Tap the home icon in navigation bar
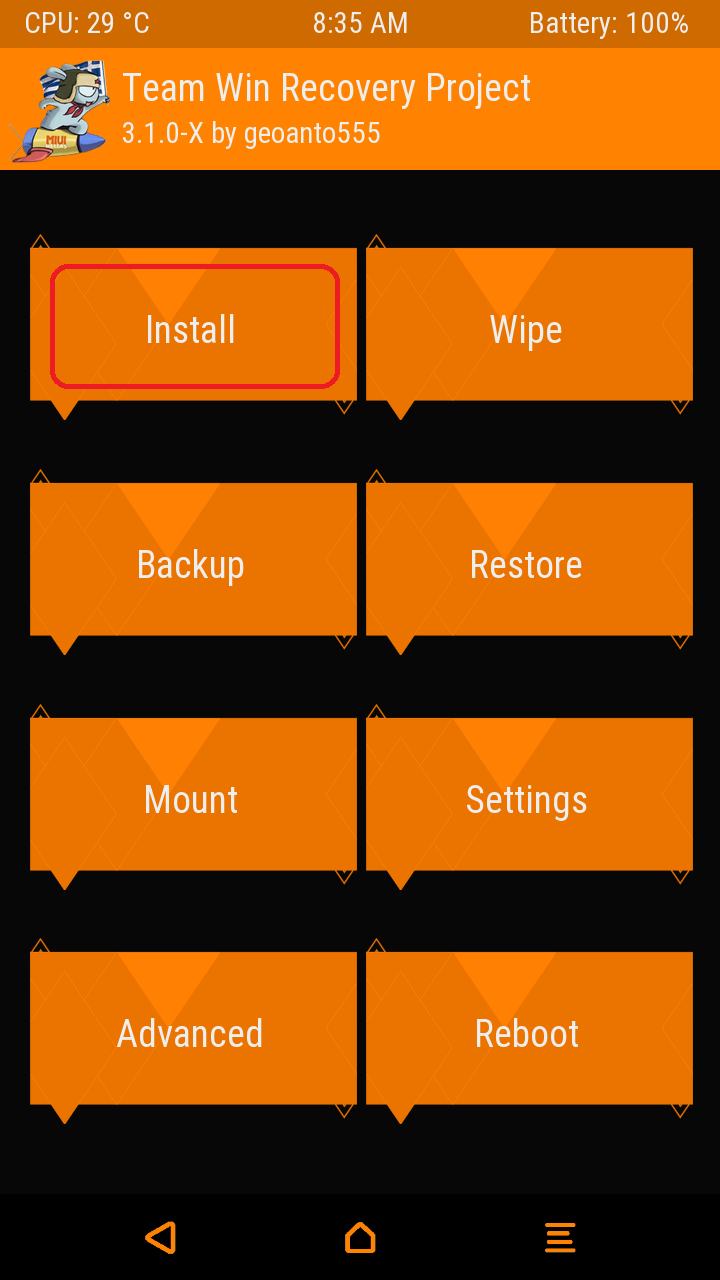Screen dimensions: 720x1280 coord(360,1237)
